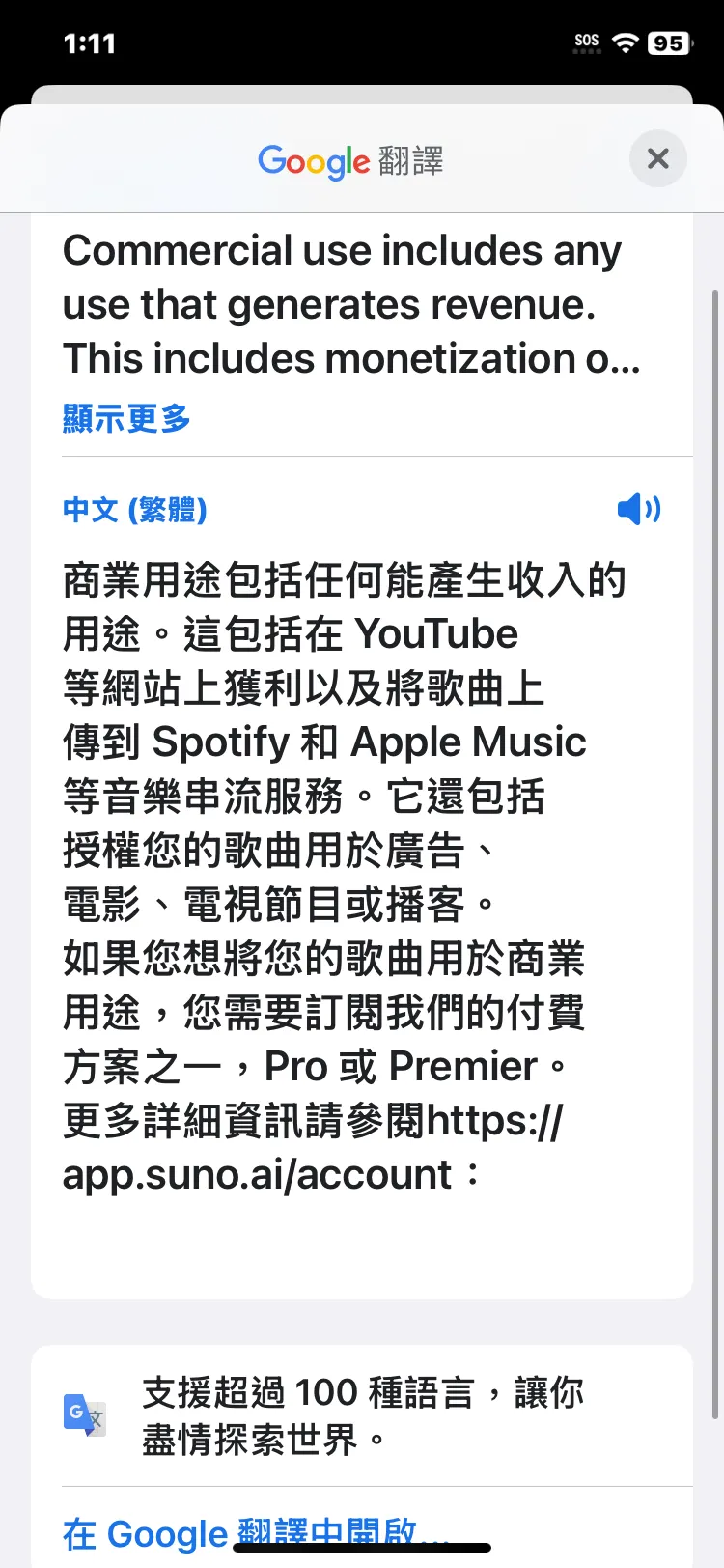Expand source text with 顯示更多

pos(126,419)
